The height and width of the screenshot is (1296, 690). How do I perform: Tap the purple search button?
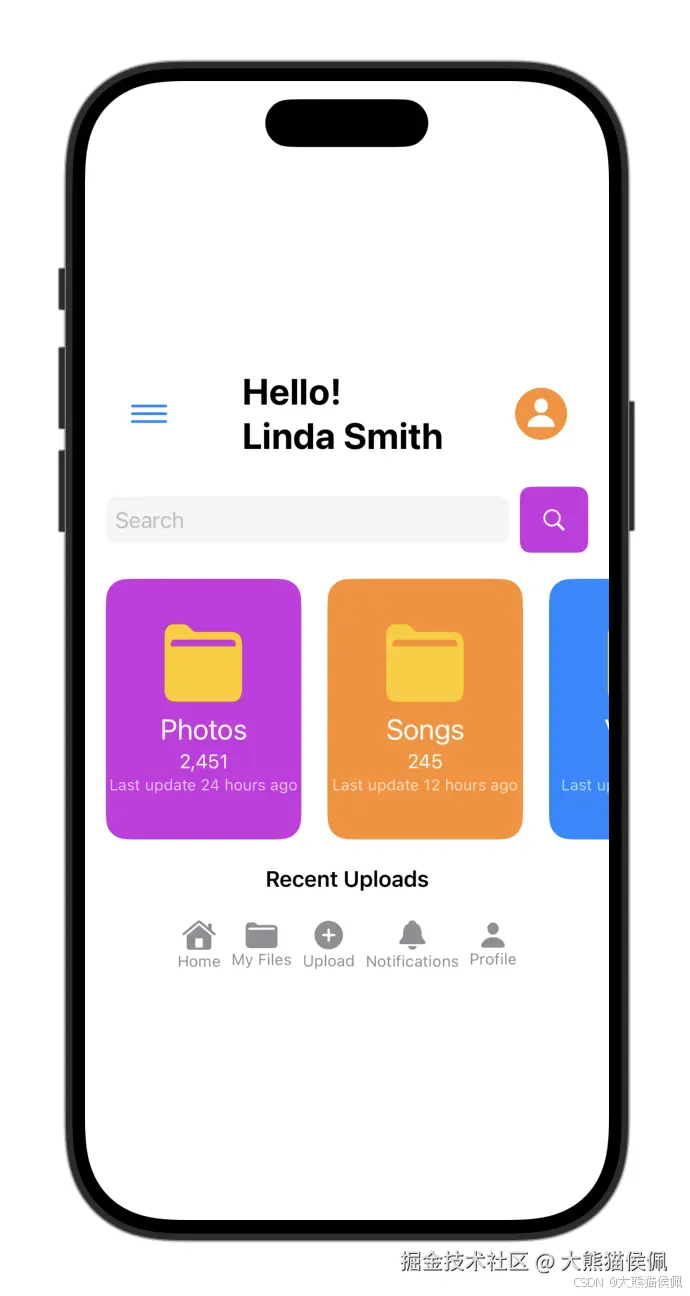[x=554, y=520]
